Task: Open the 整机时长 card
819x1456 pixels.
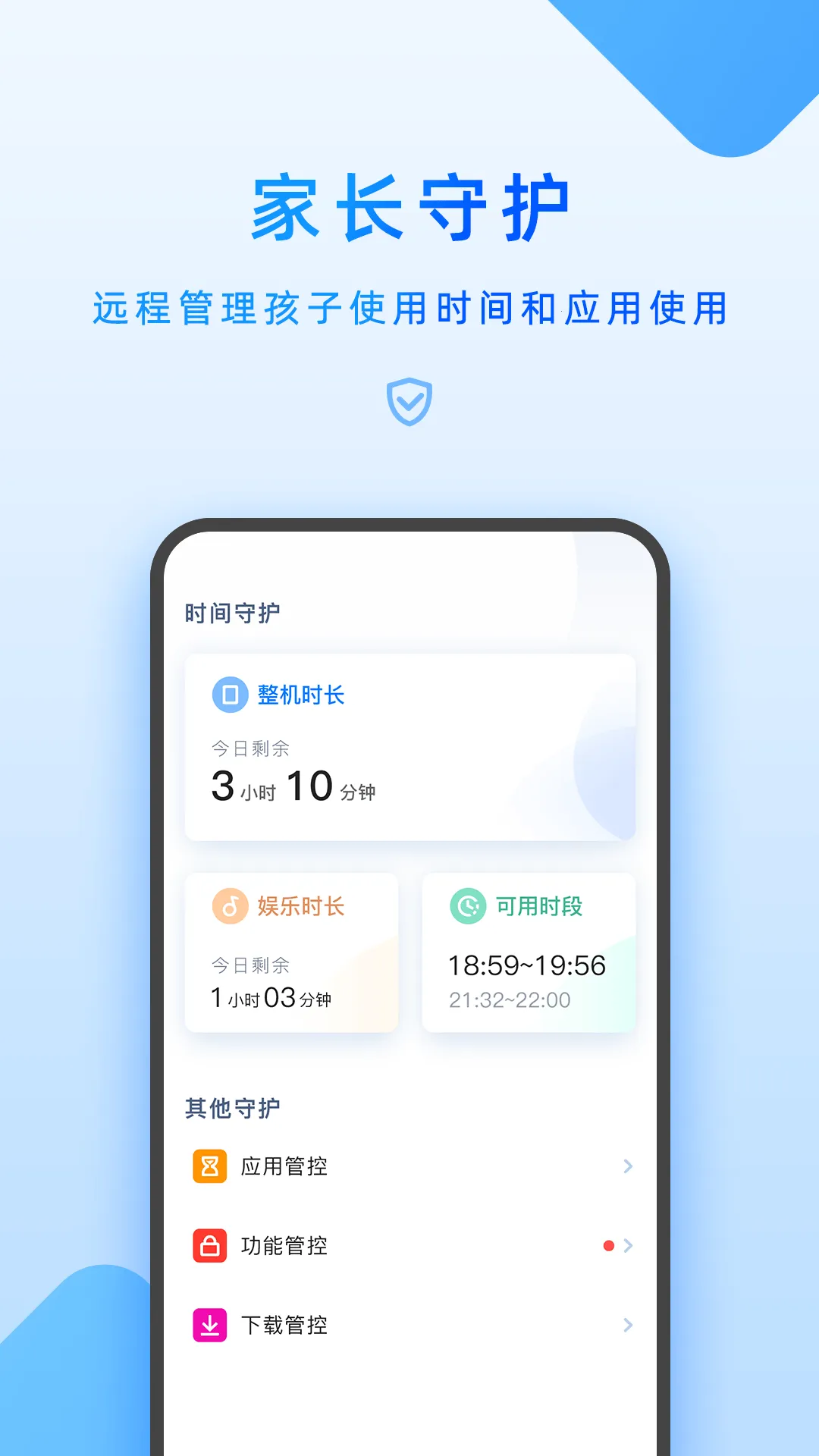Action: tap(409, 747)
